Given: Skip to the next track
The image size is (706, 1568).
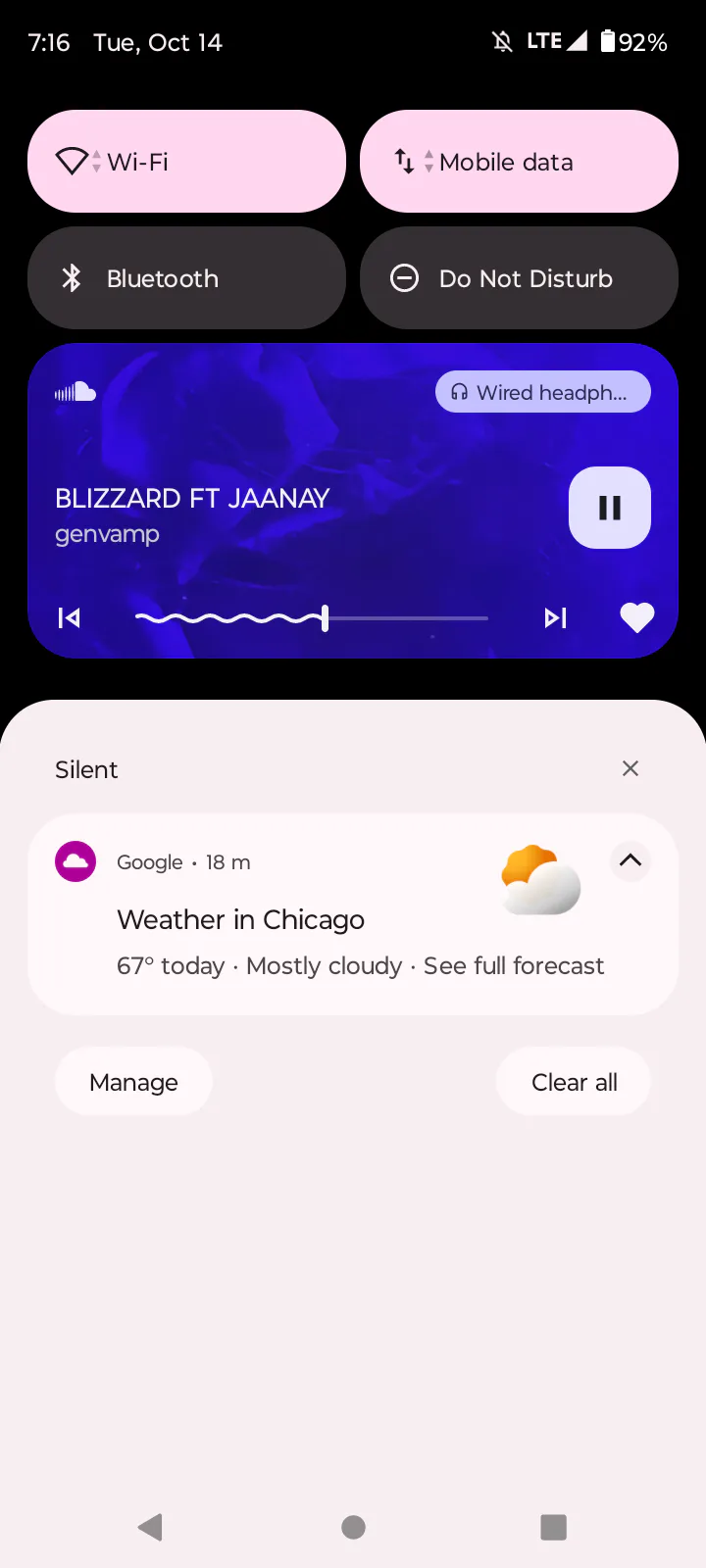Looking at the screenshot, I should click(555, 617).
